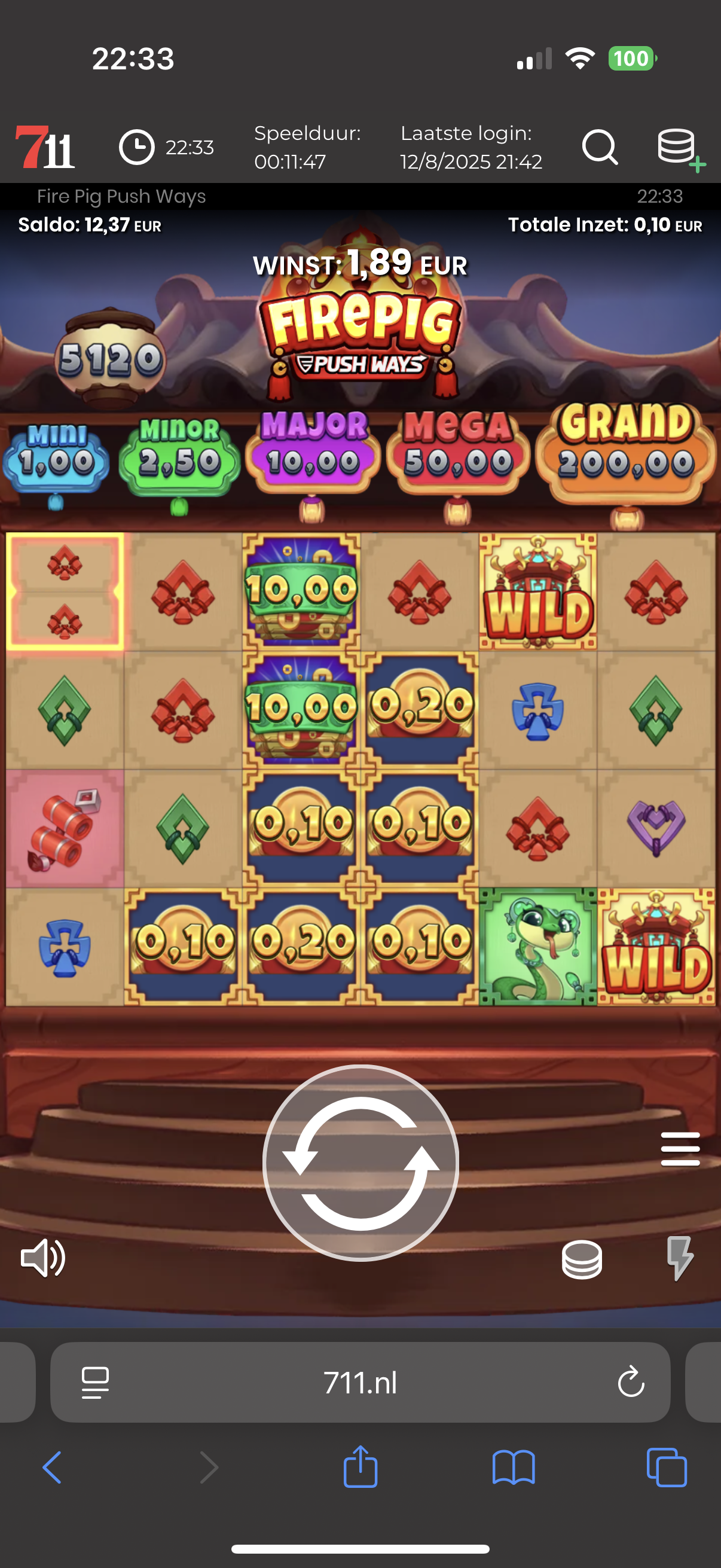This screenshot has height=1568, width=721.
Task: Open bet settings via coin stack icon
Action: coord(582,1259)
